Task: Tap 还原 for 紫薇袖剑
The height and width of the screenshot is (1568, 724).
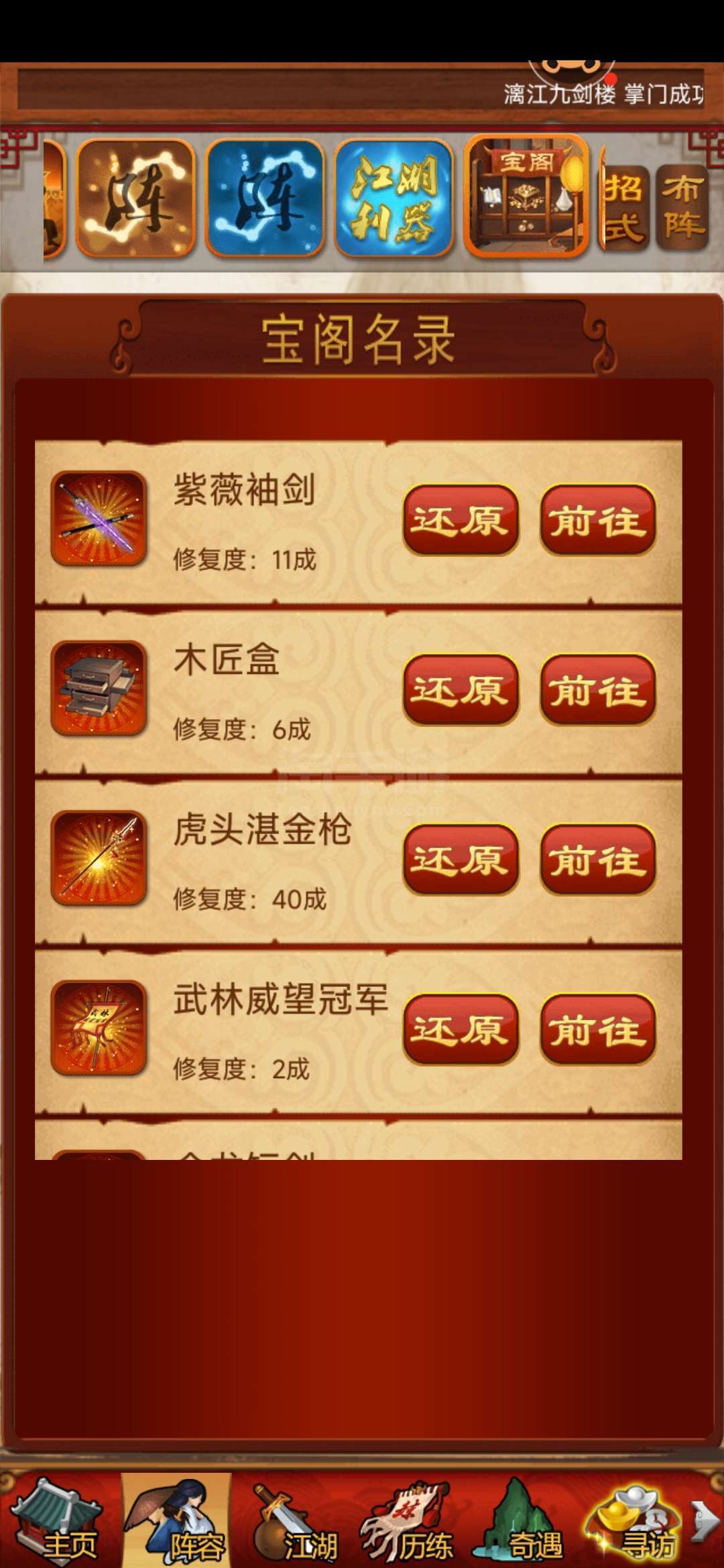Action: 461,520
